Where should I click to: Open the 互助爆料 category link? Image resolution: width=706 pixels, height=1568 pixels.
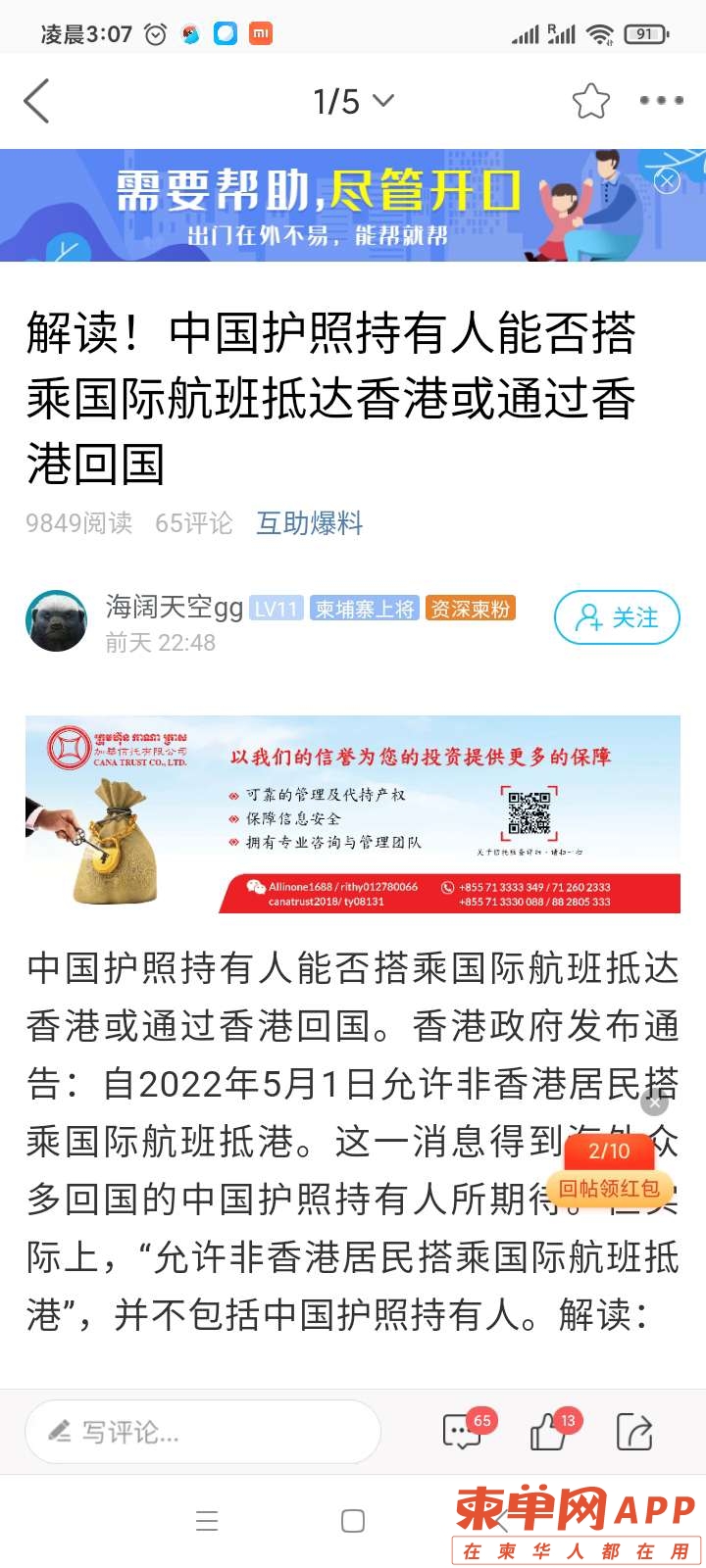point(309,523)
